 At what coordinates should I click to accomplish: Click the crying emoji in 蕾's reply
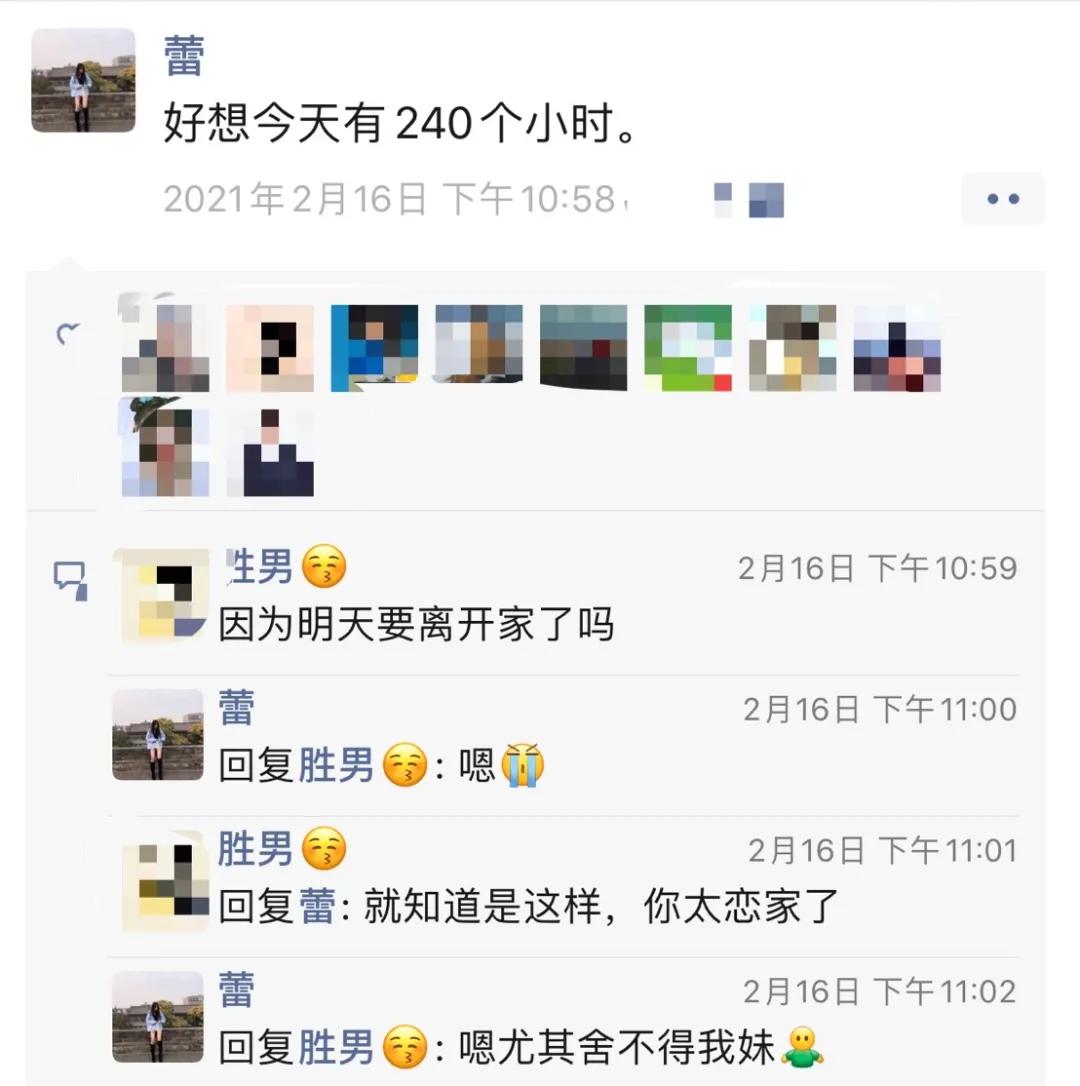tap(525, 766)
